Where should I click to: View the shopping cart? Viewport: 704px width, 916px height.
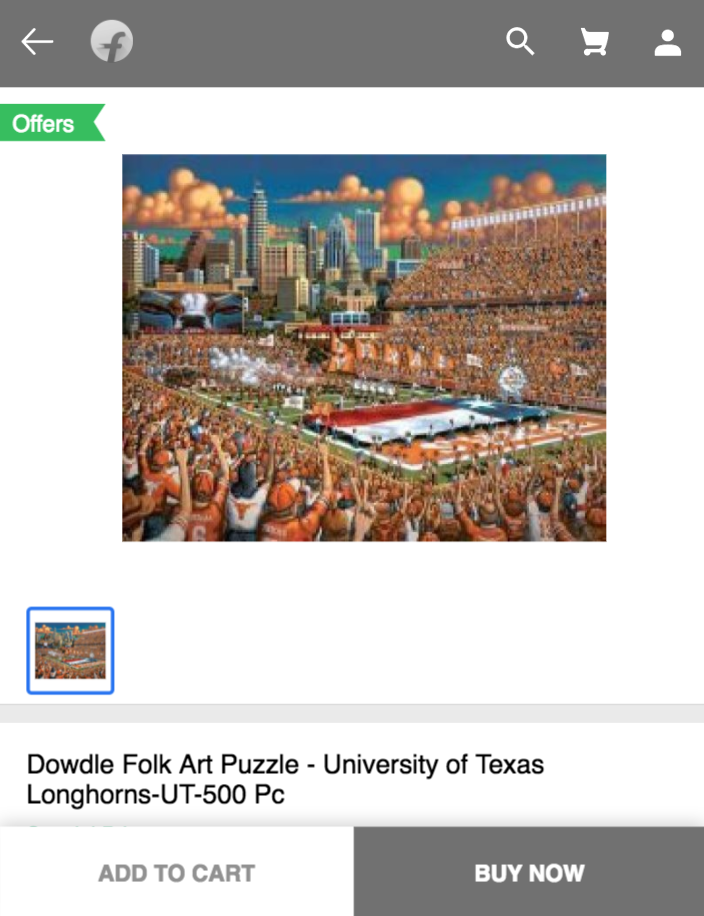click(594, 42)
